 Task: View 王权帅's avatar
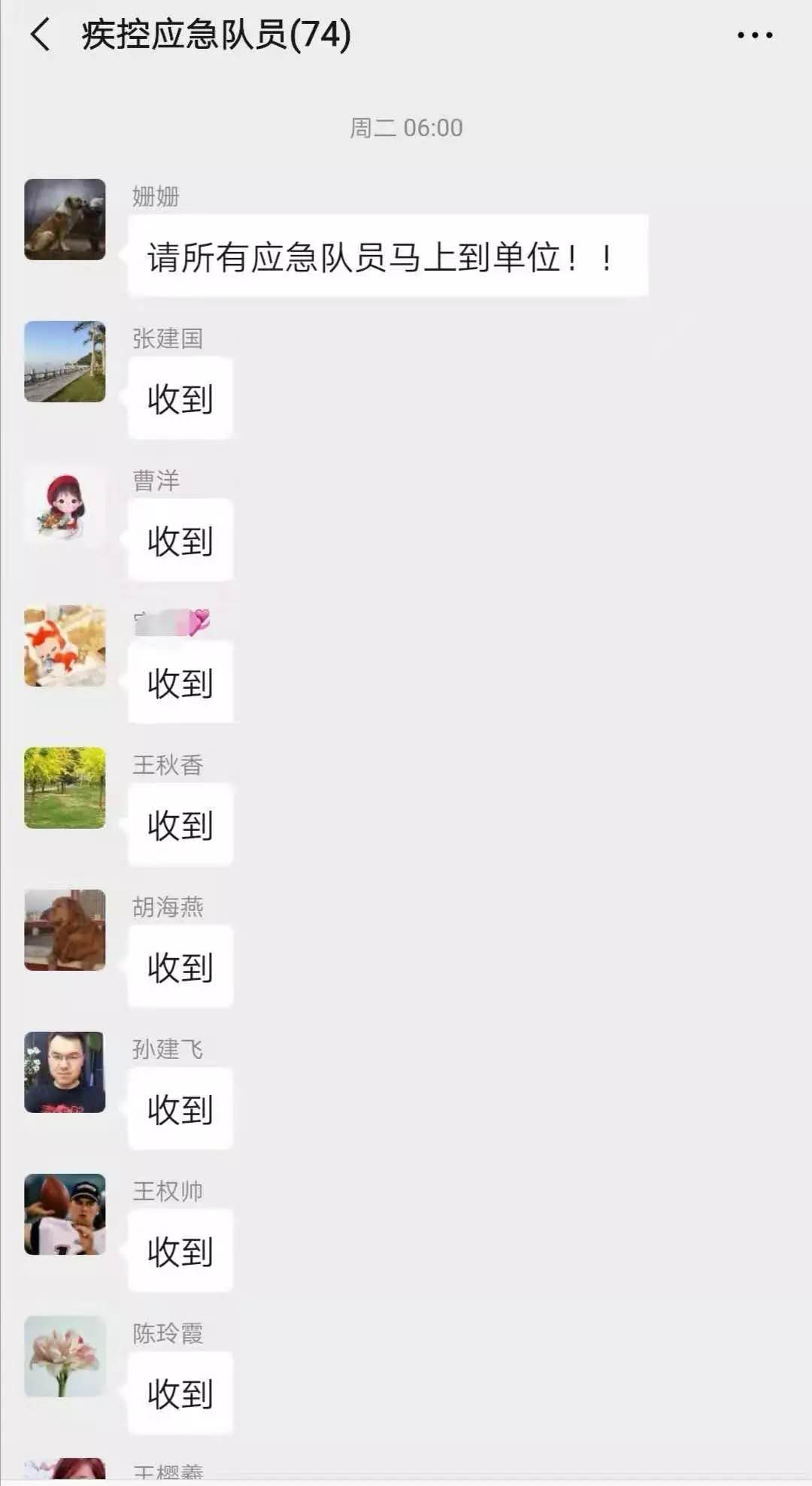click(65, 1215)
